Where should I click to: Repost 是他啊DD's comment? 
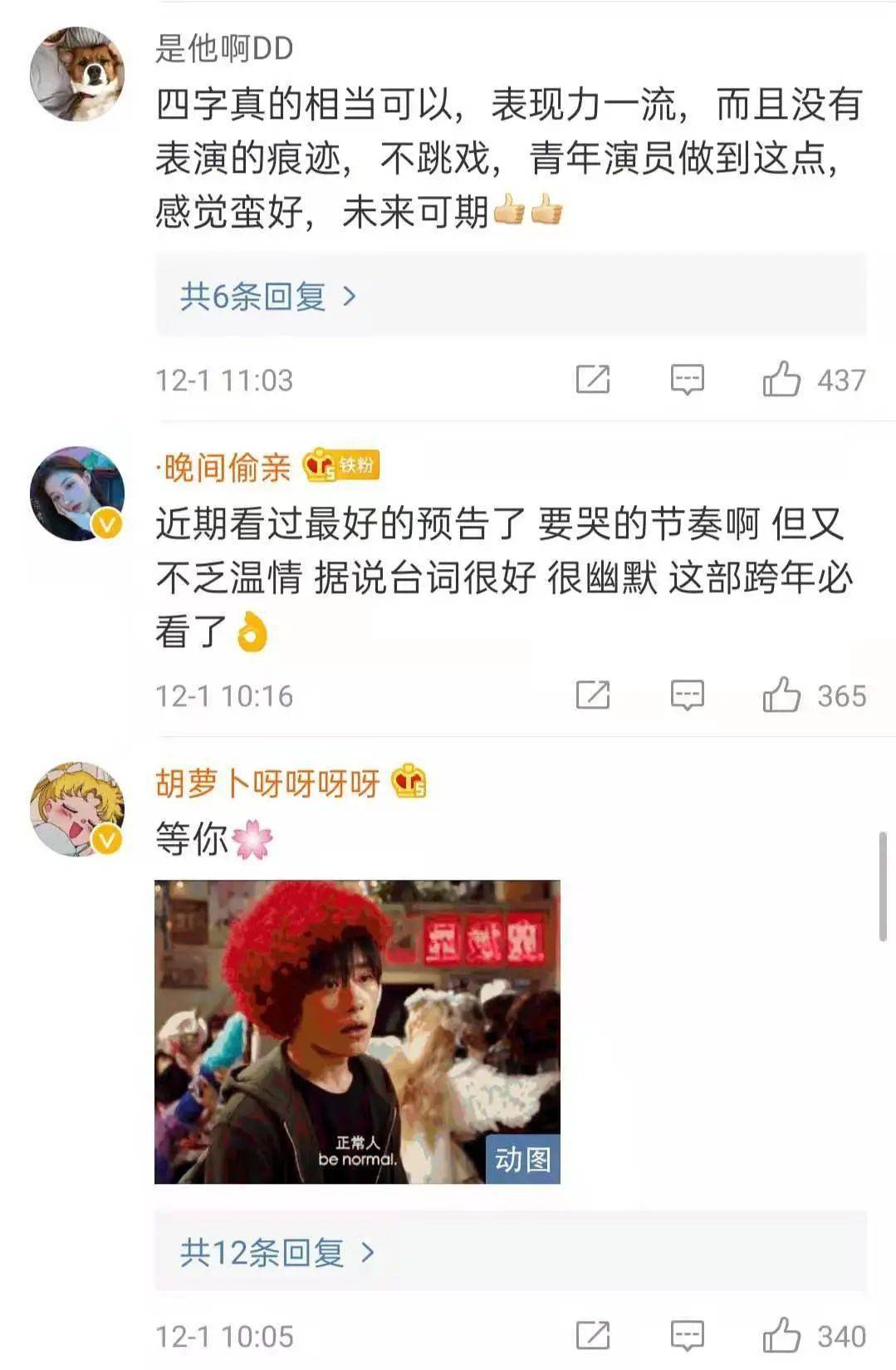(x=593, y=380)
